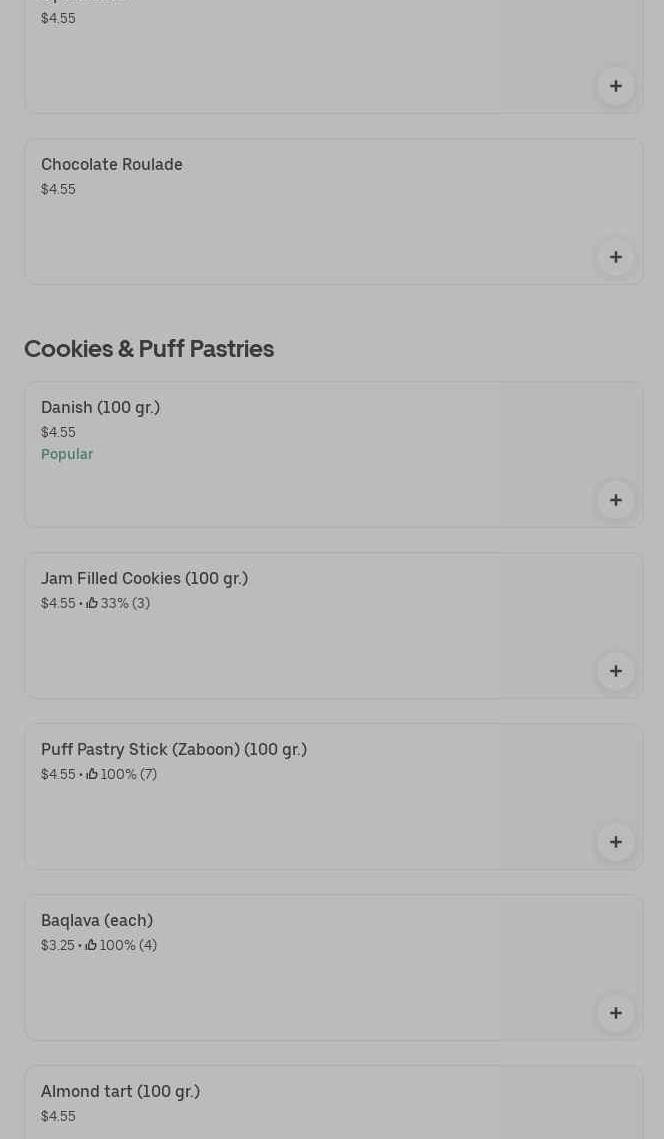Add Danish (100 gr.) to order
Image resolution: width=664 pixels, height=1139 pixels.
coord(616,500)
